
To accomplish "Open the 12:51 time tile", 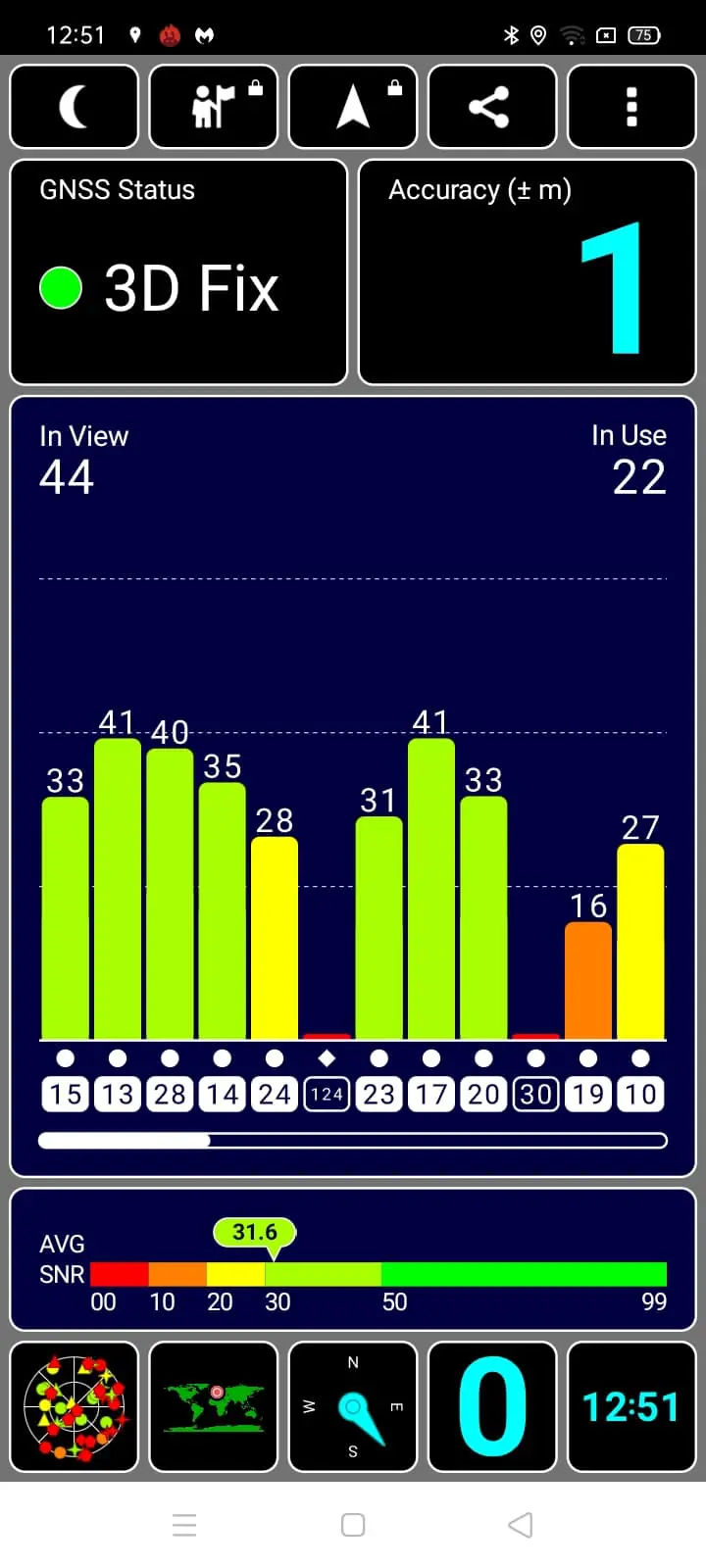I will [631, 1407].
